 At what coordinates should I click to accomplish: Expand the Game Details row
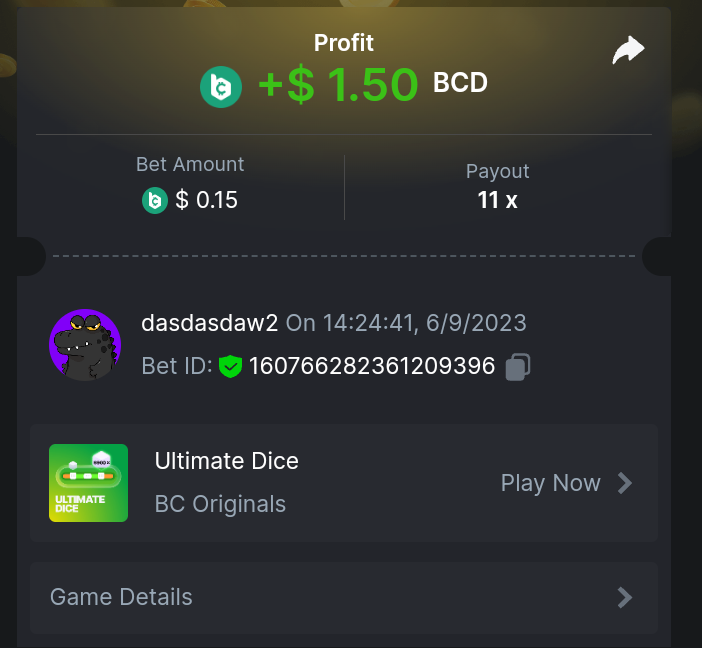pyautogui.click(x=343, y=597)
